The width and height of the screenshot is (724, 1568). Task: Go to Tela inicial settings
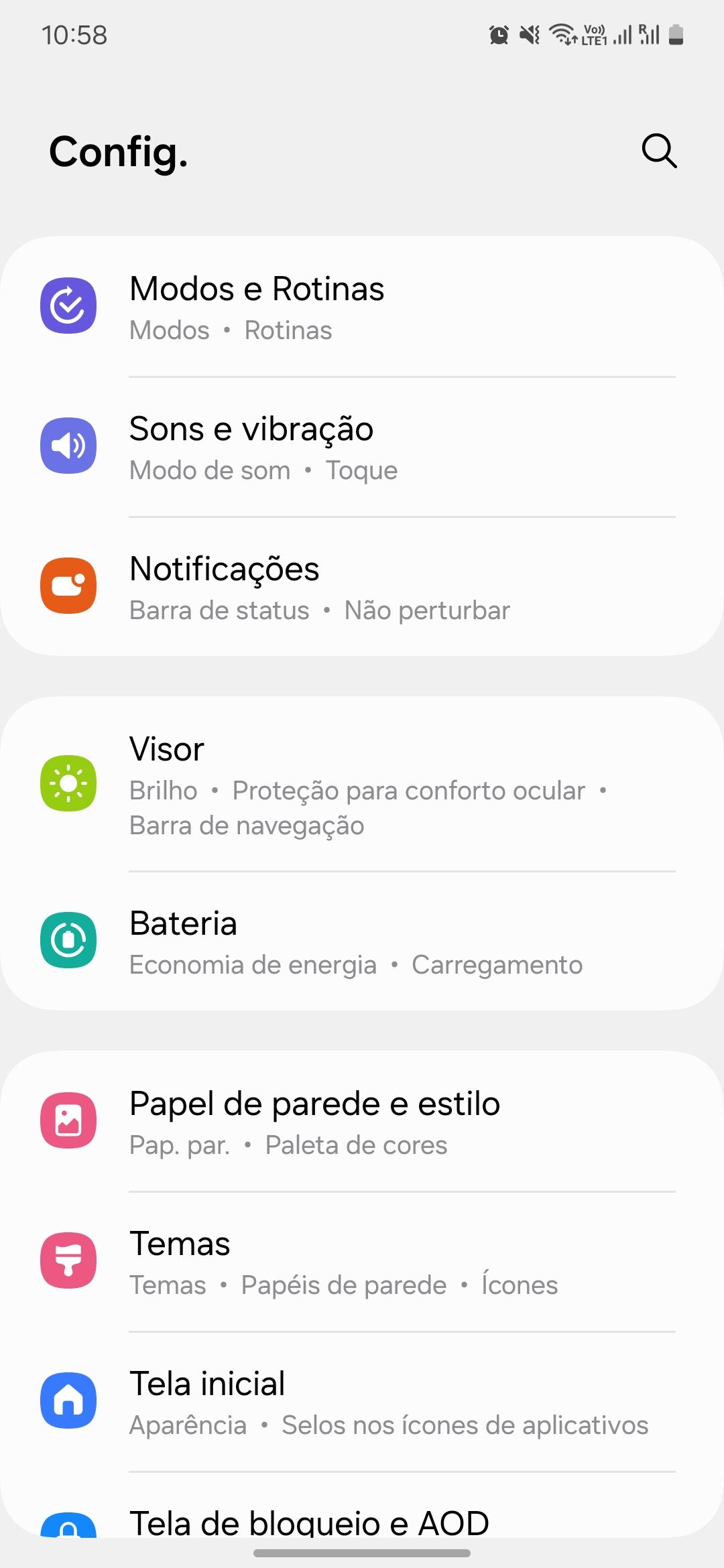(362, 1402)
